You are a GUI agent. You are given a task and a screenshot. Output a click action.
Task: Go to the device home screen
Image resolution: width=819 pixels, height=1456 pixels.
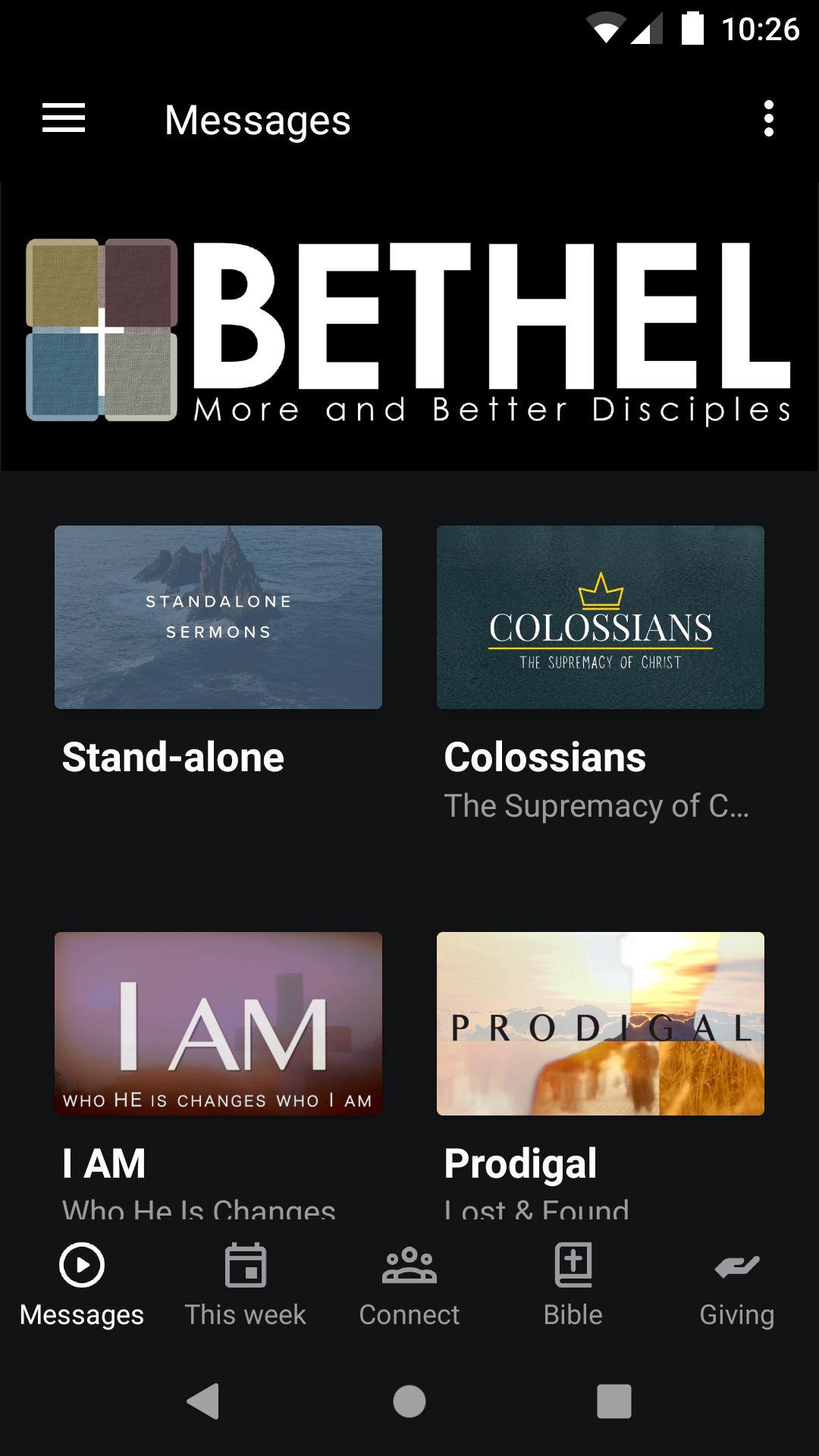(x=409, y=1401)
